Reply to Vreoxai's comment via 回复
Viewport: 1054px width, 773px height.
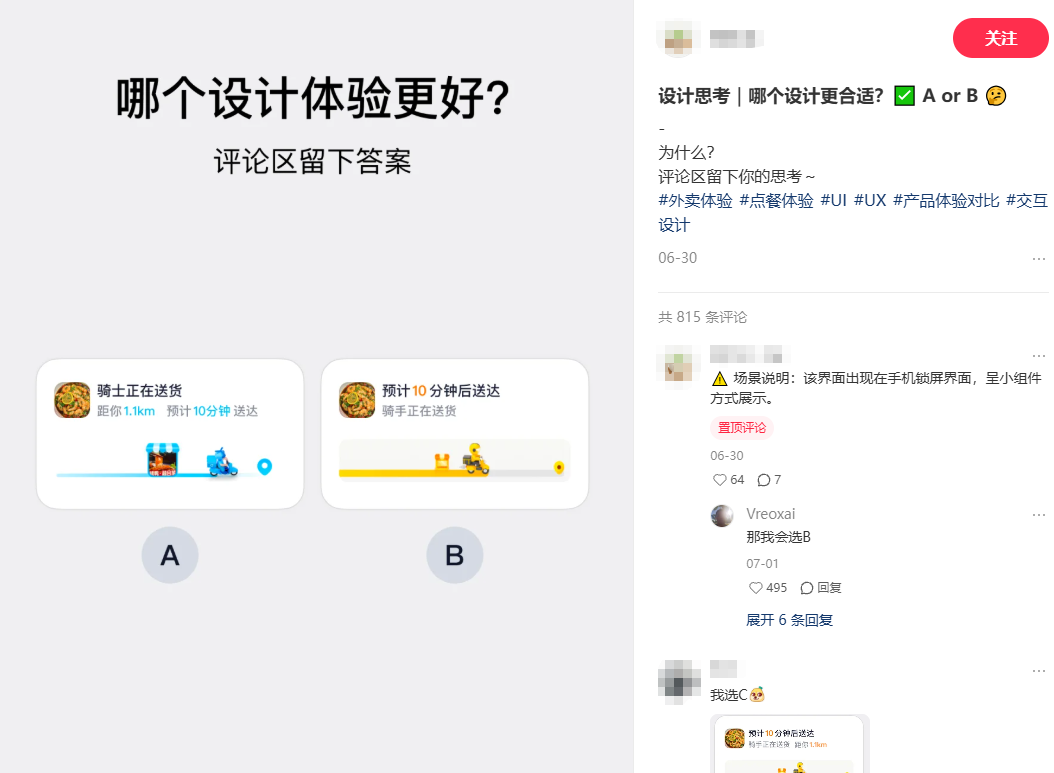821,588
